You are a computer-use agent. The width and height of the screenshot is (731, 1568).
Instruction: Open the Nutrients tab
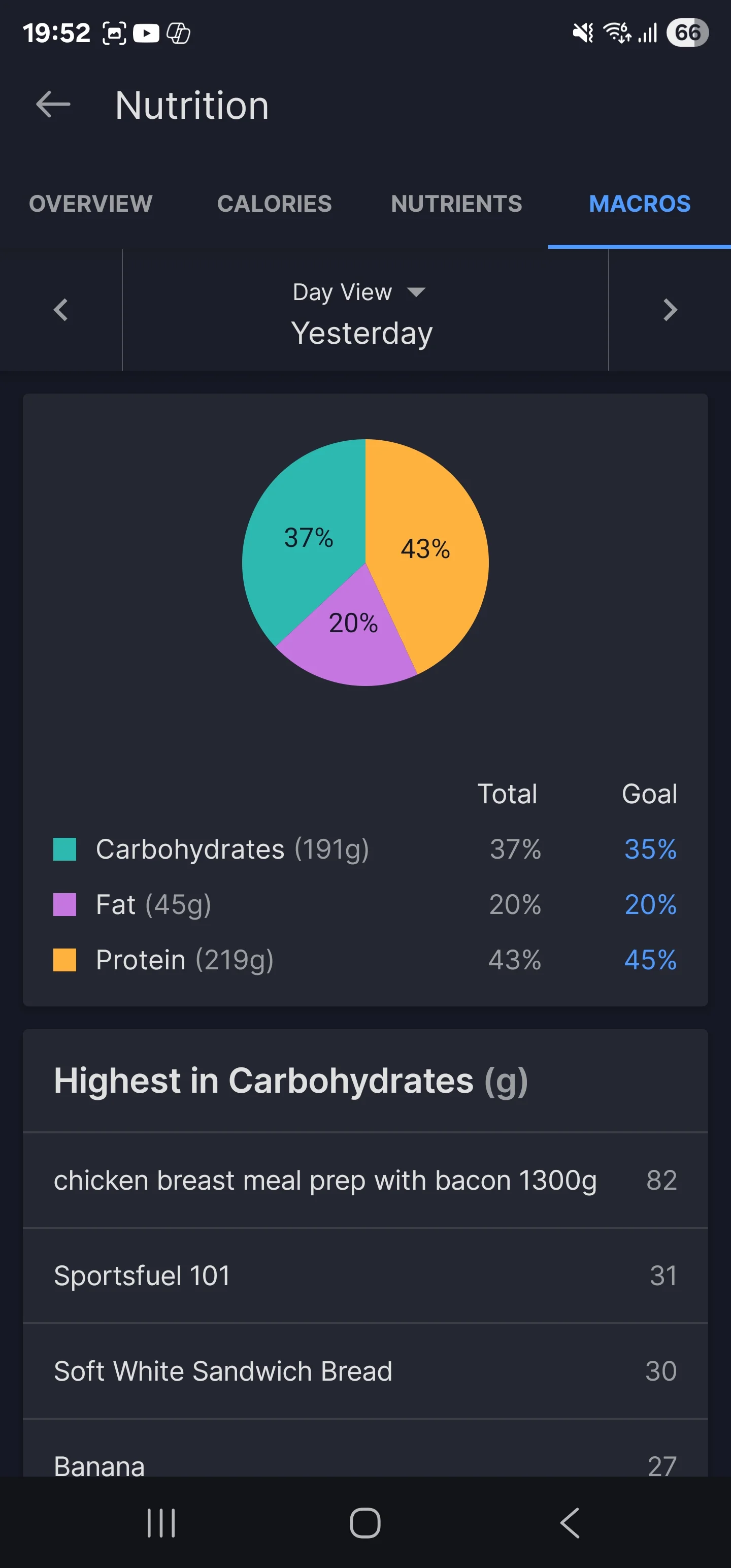[x=456, y=203]
